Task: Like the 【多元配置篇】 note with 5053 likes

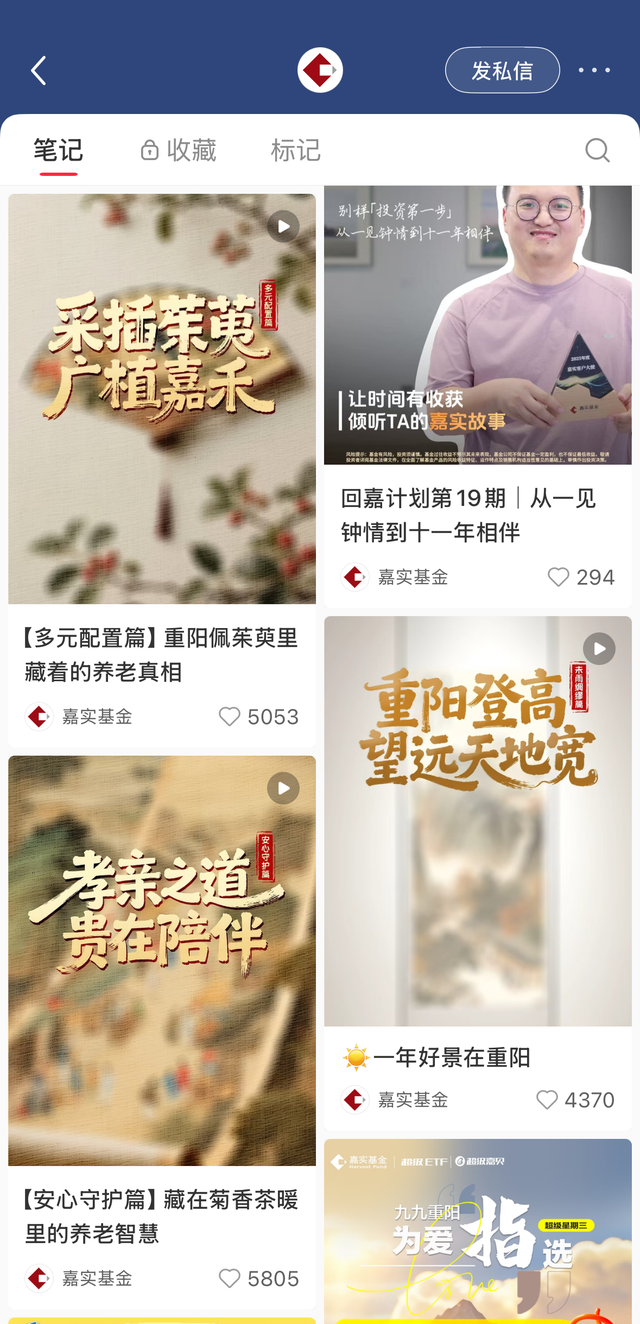Action: click(x=230, y=717)
